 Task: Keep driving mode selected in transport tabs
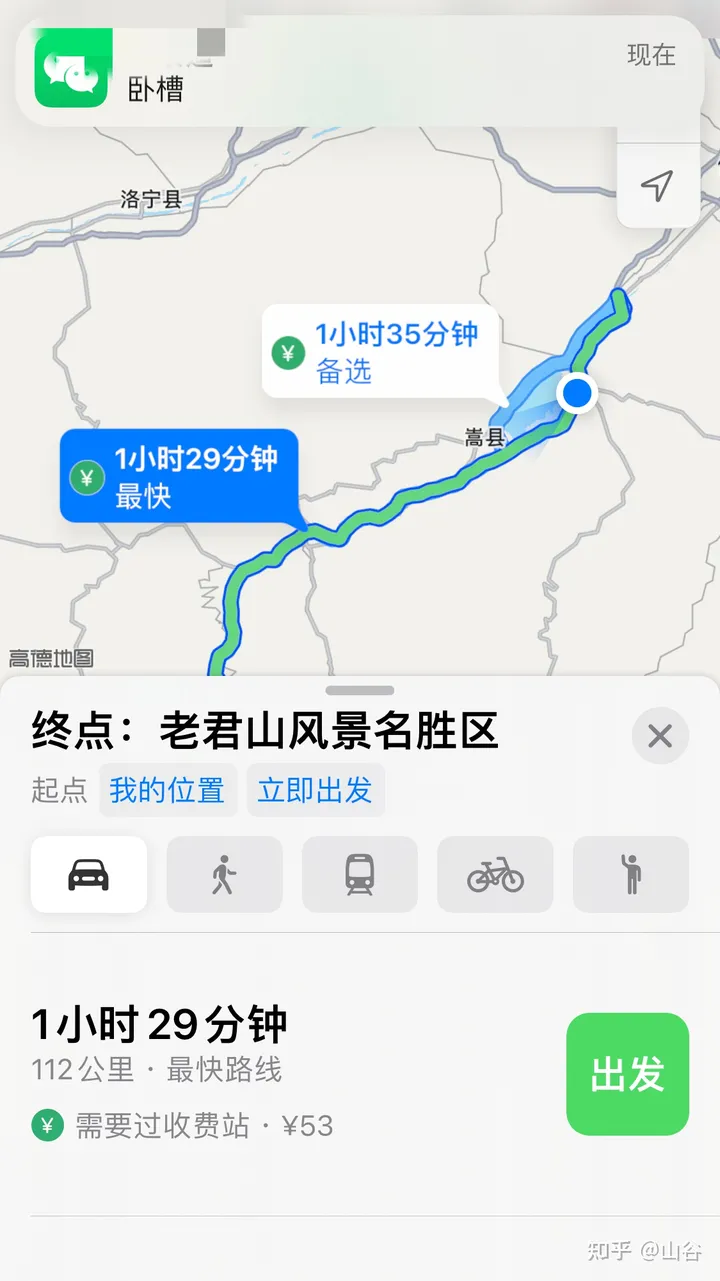(88, 875)
